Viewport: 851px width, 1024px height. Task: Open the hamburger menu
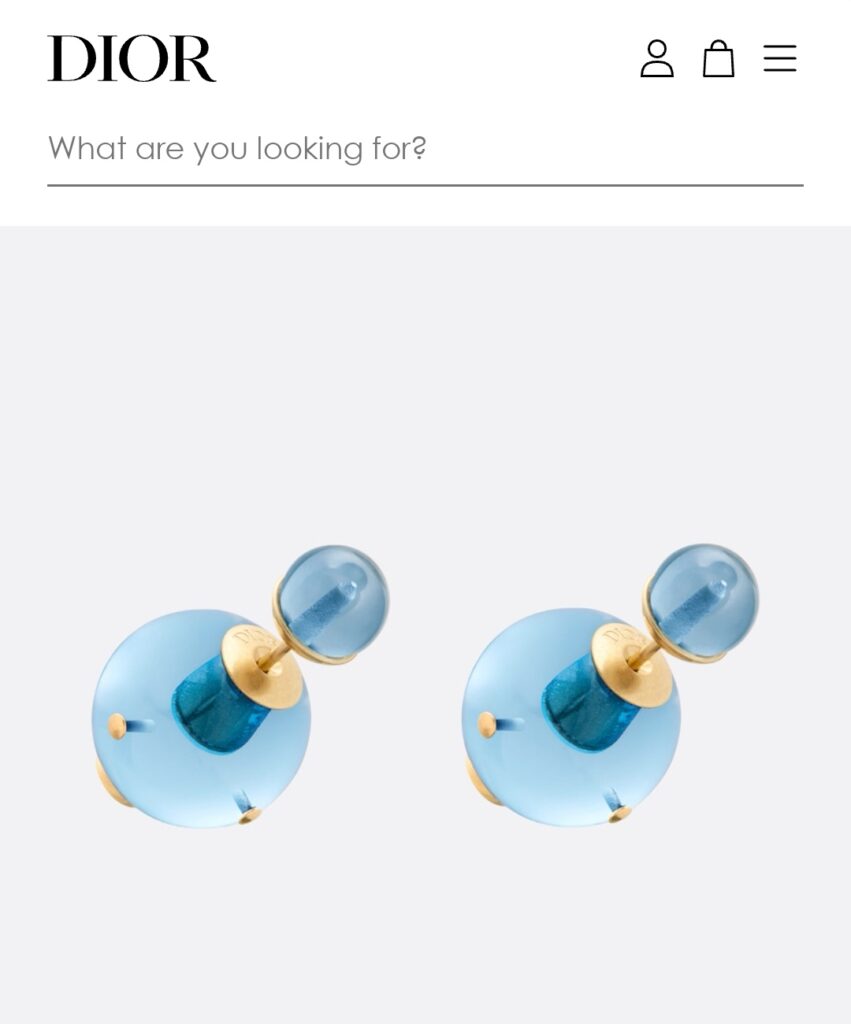[x=780, y=58]
